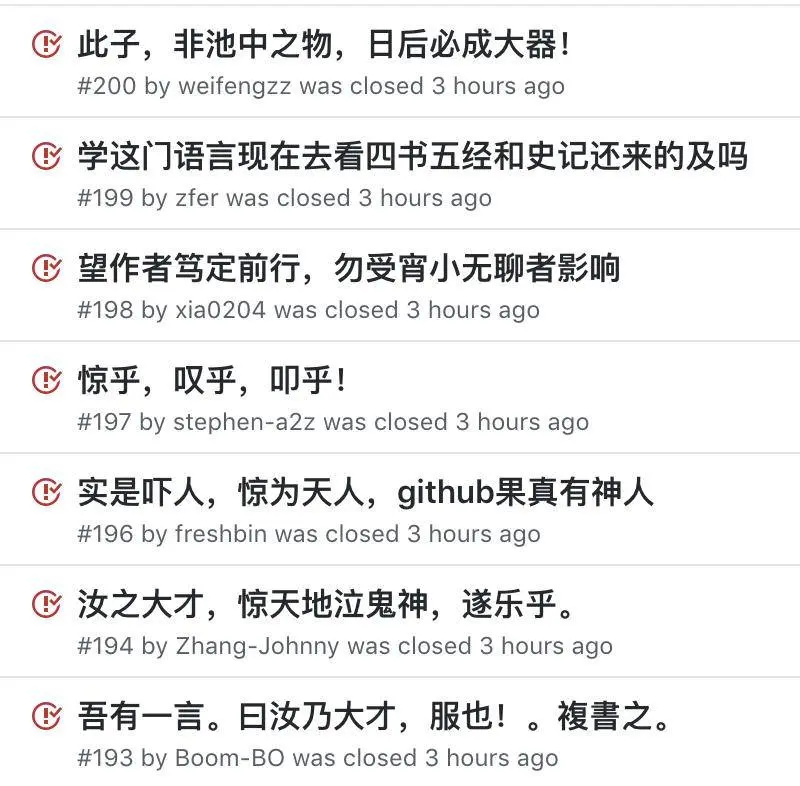Open issue #199 by zfer
The height and width of the screenshot is (786, 800).
412,157
